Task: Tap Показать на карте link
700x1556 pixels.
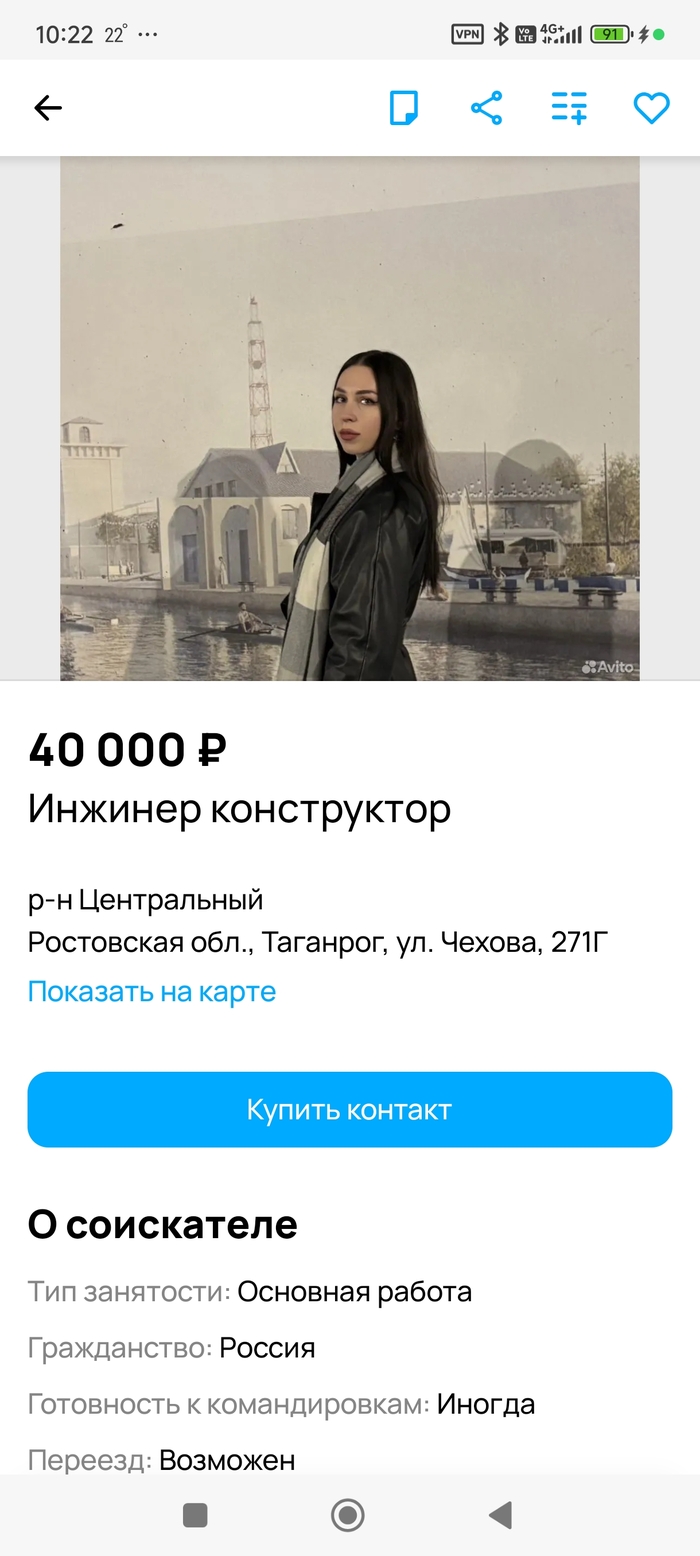Action: click(x=152, y=992)
